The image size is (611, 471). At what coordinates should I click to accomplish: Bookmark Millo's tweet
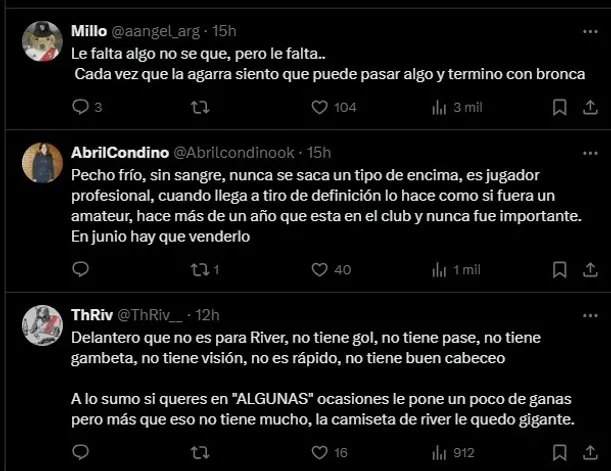coord(560,107)
